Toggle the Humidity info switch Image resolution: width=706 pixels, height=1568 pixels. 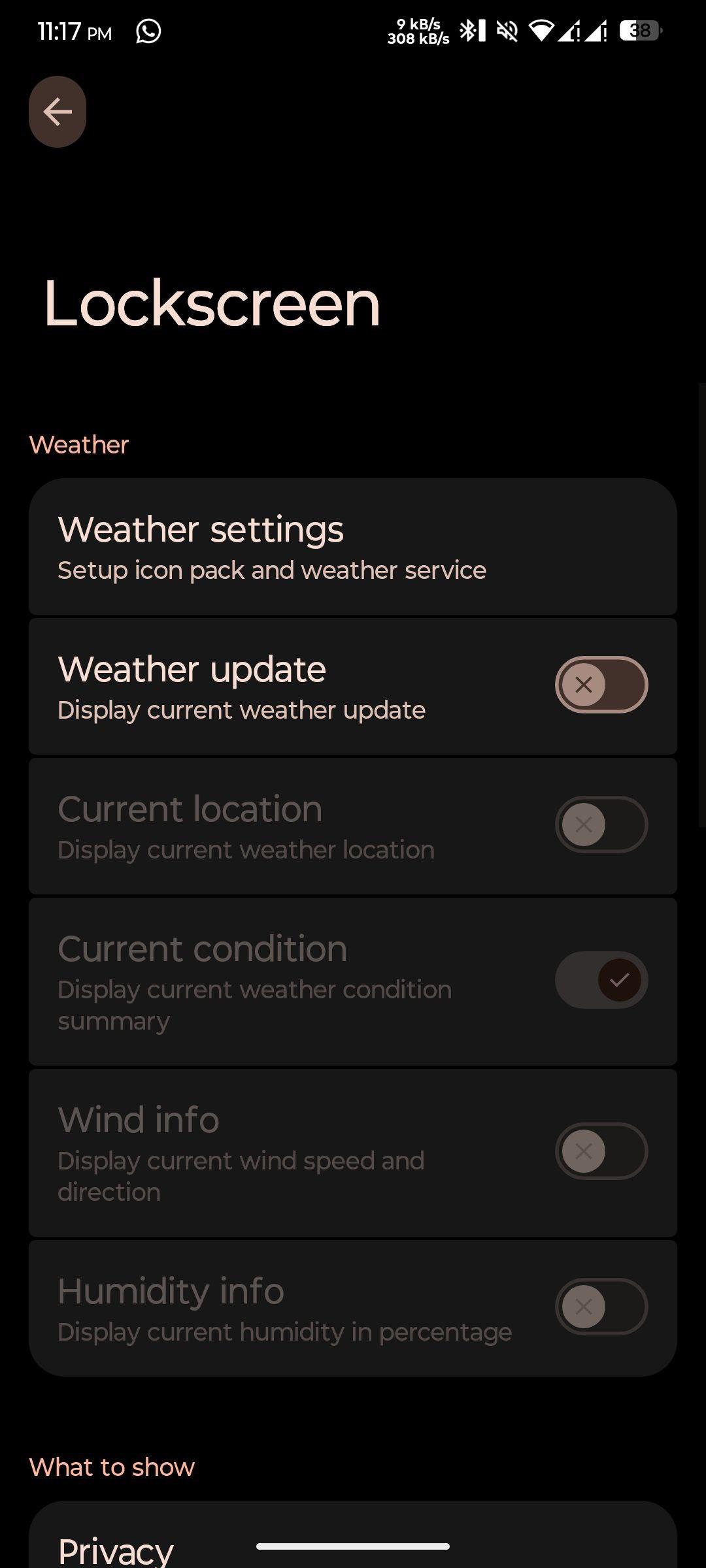[x=601, y=1307]
